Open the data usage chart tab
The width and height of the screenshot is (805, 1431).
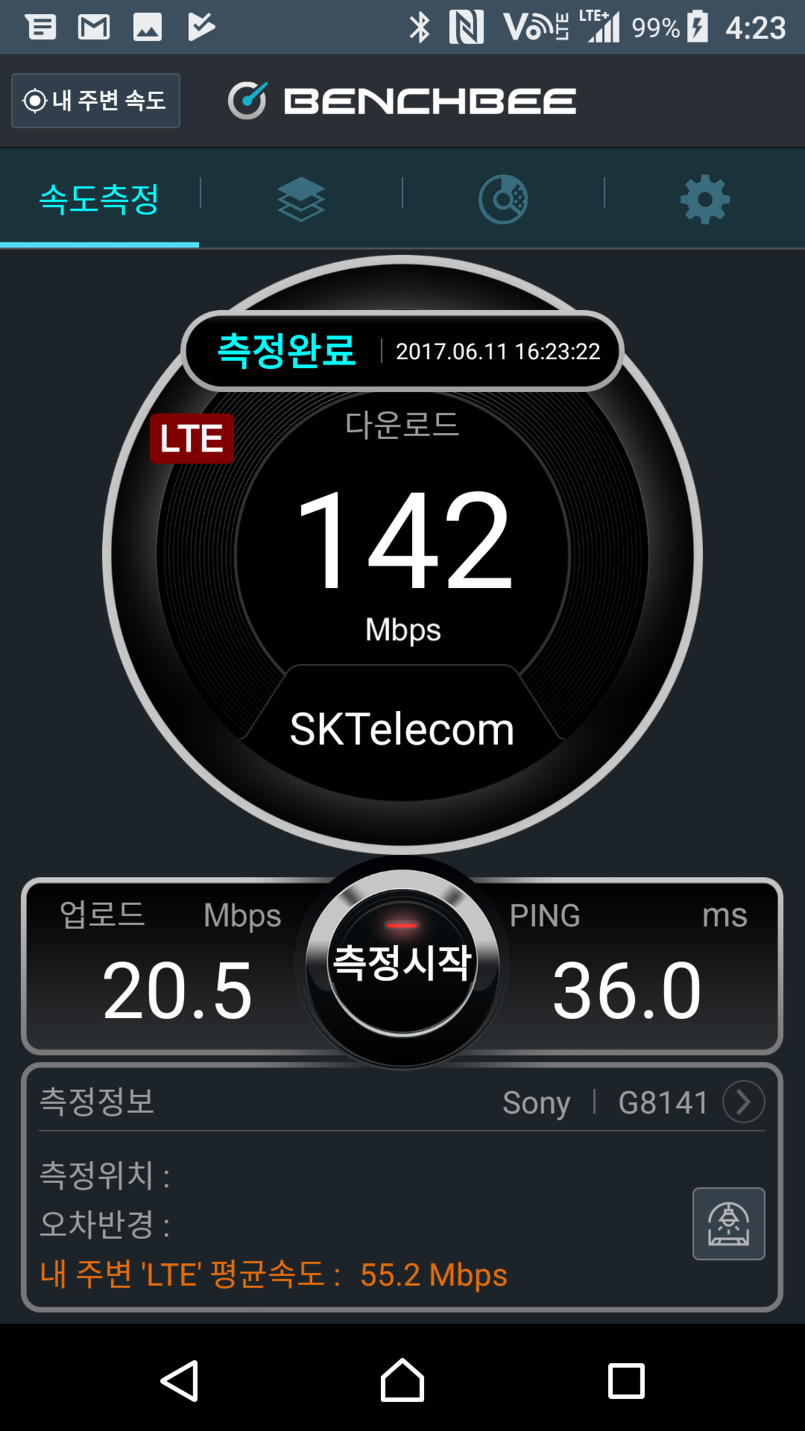click(x=503, y=199)
